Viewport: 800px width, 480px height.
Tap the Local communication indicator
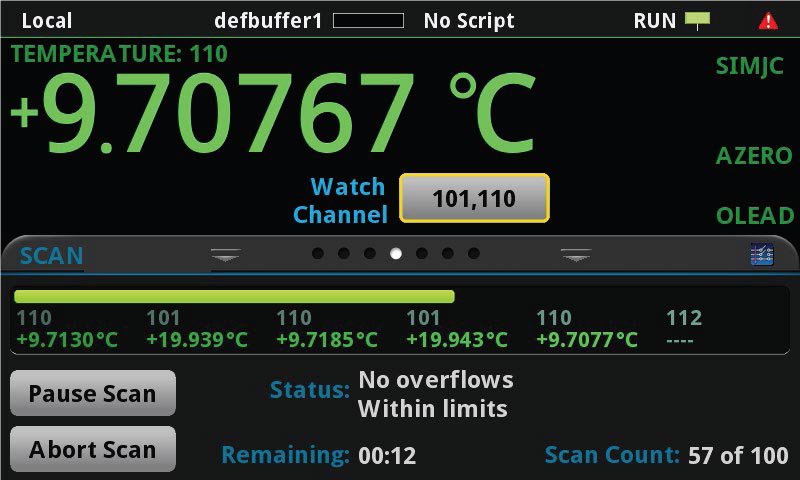47,20
